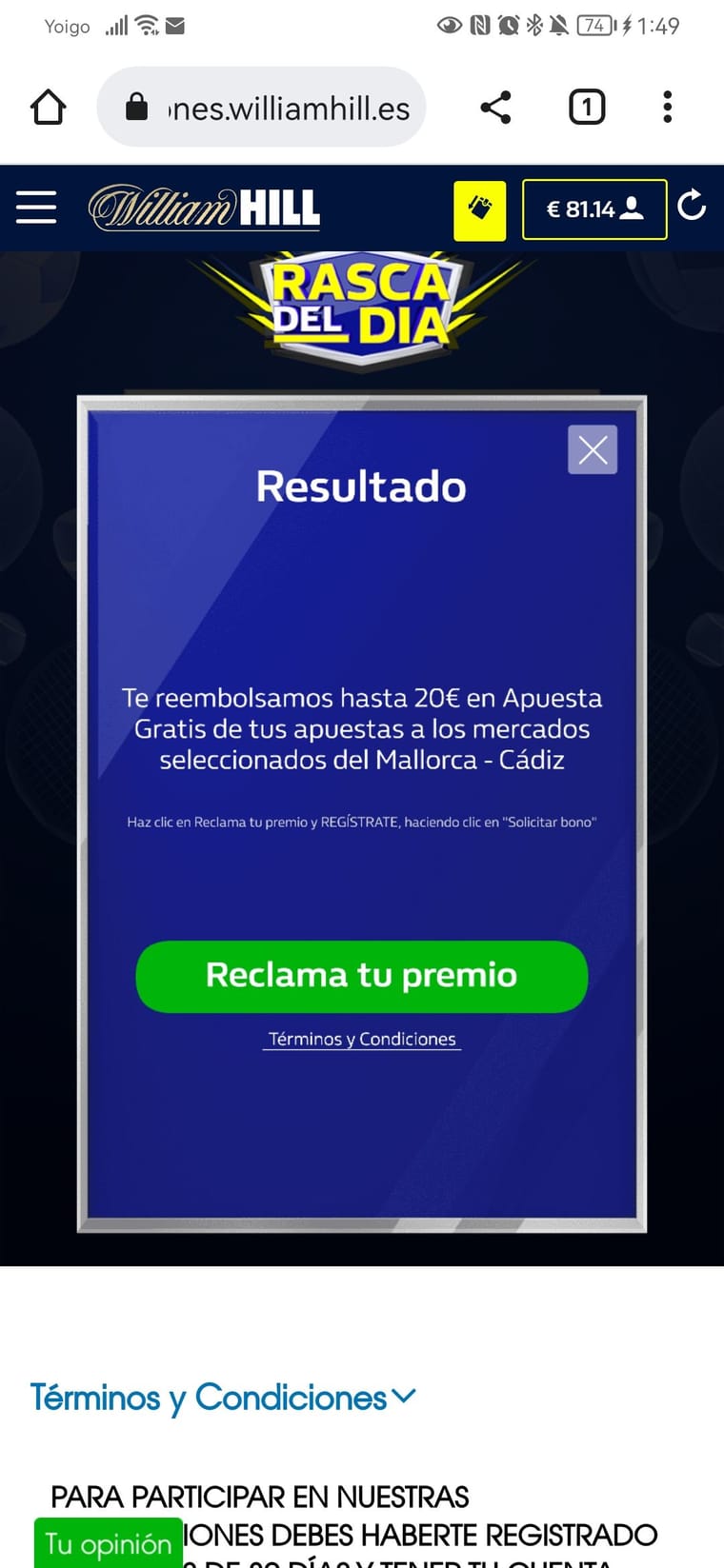
Task: Refresh the account balance
Action: click(x=692, y=205)
